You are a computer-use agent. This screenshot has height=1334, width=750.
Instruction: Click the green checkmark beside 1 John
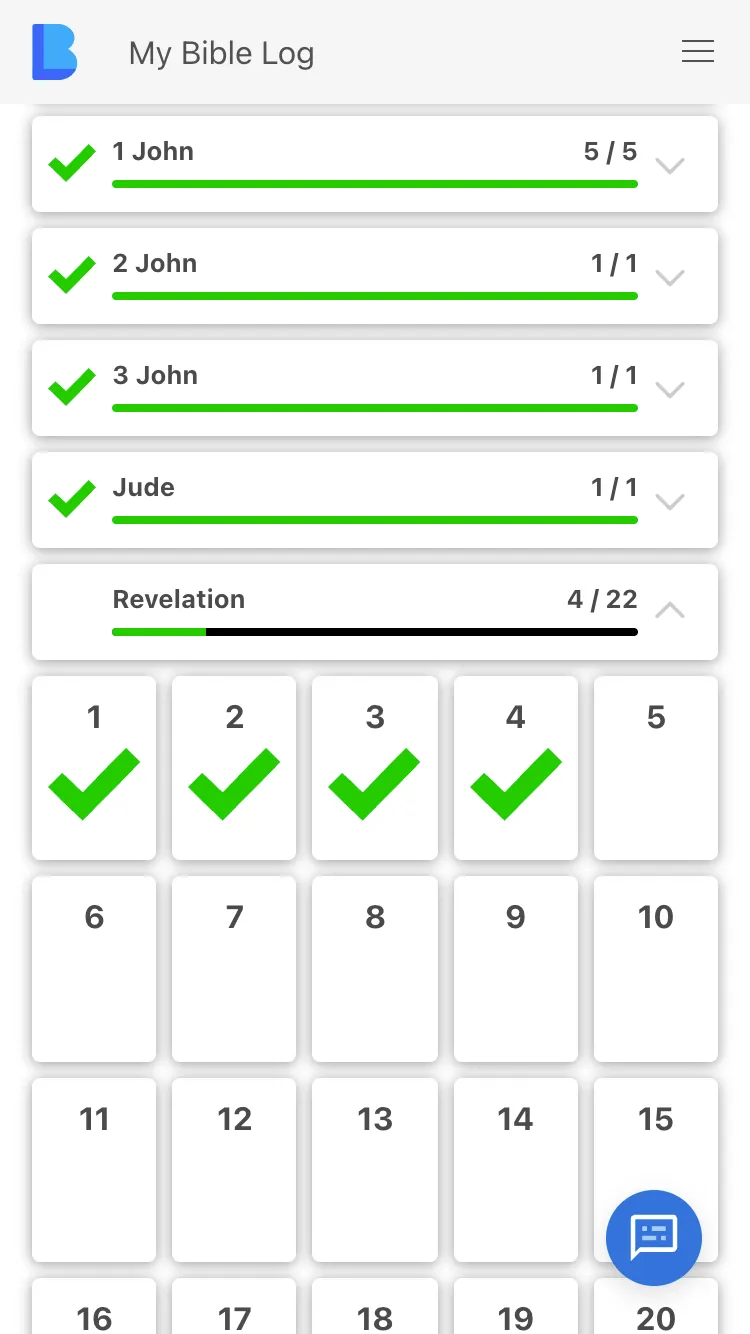[x=71, y=163]
